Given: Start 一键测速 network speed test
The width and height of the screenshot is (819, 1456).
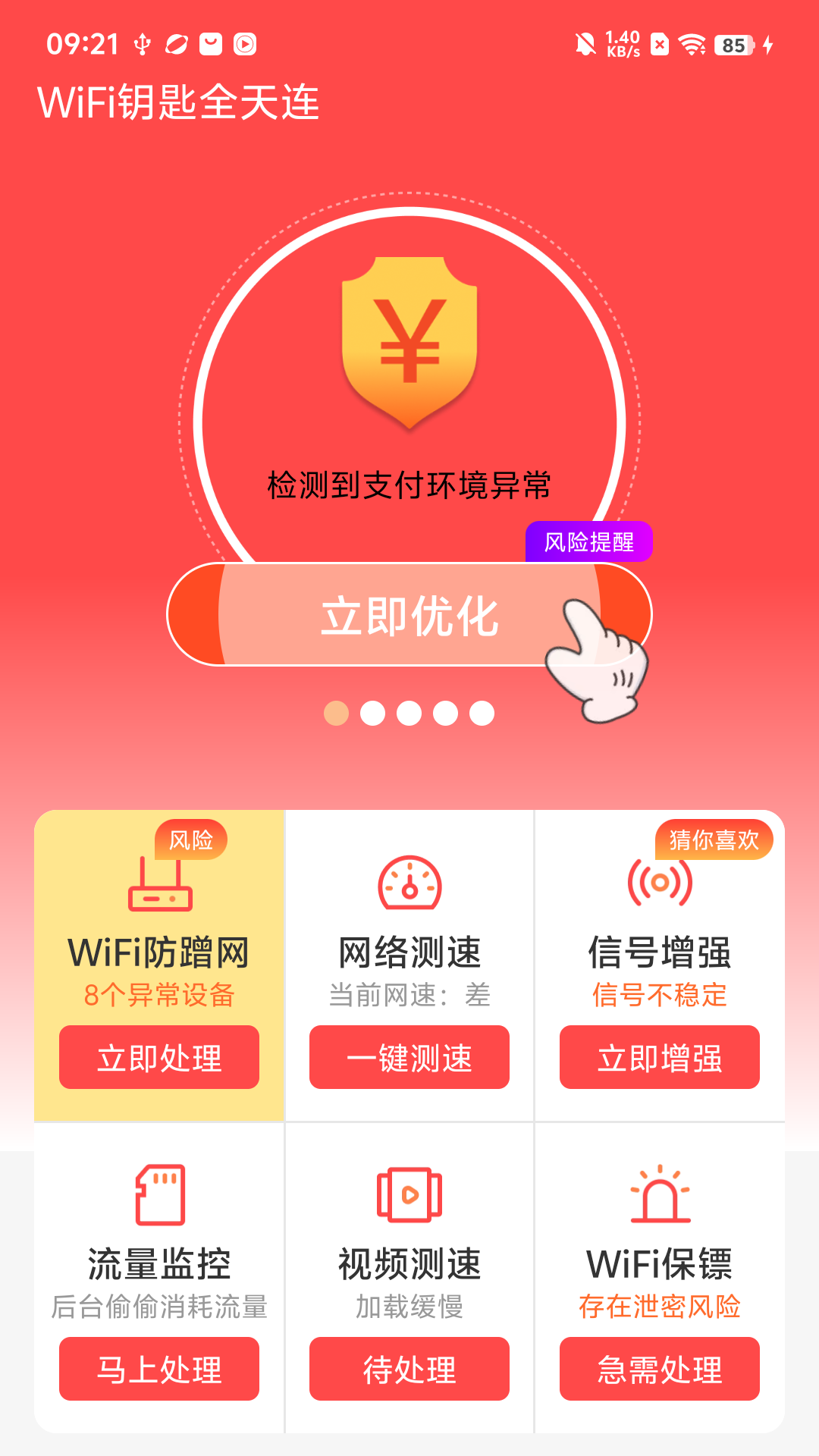Looking at the screenshot, I should (409, 1057).
